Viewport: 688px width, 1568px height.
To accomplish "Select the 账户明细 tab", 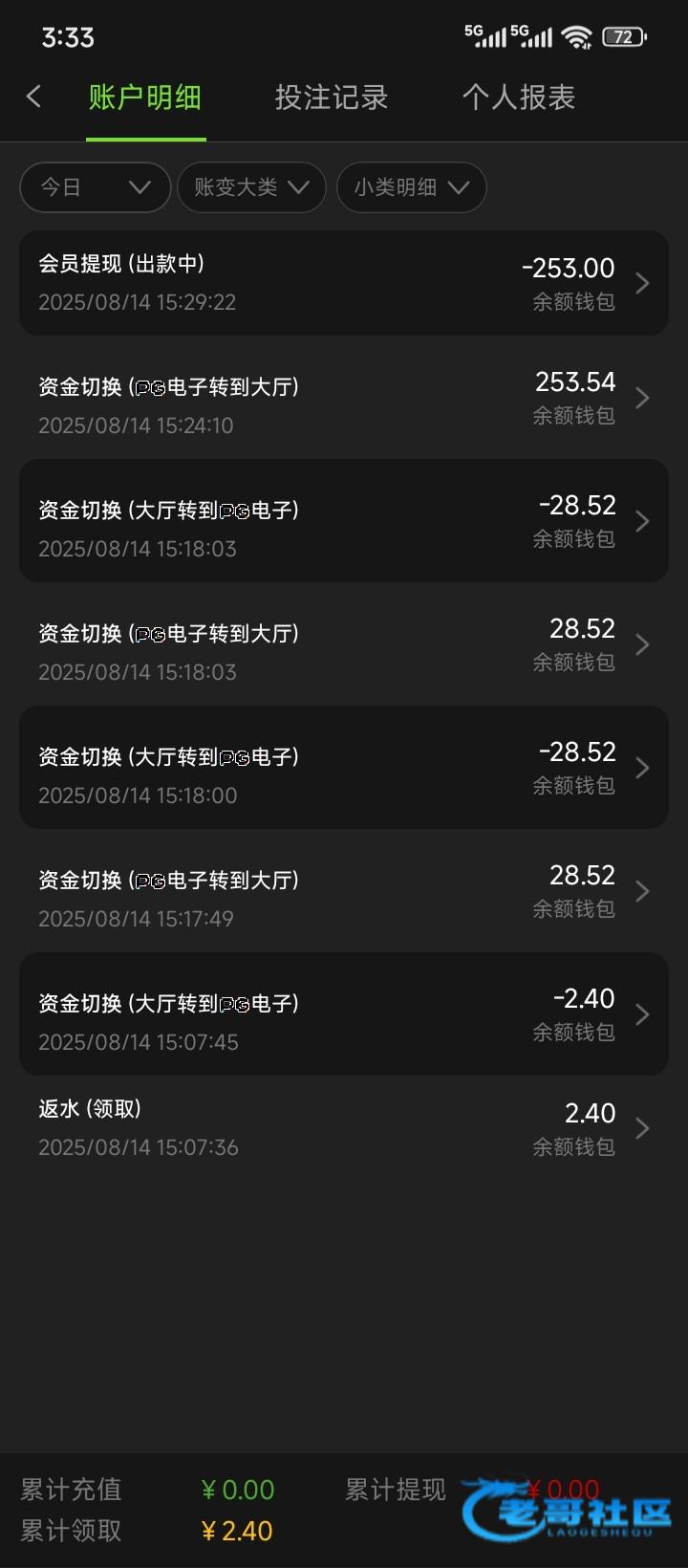I will [x=145, y=97].
